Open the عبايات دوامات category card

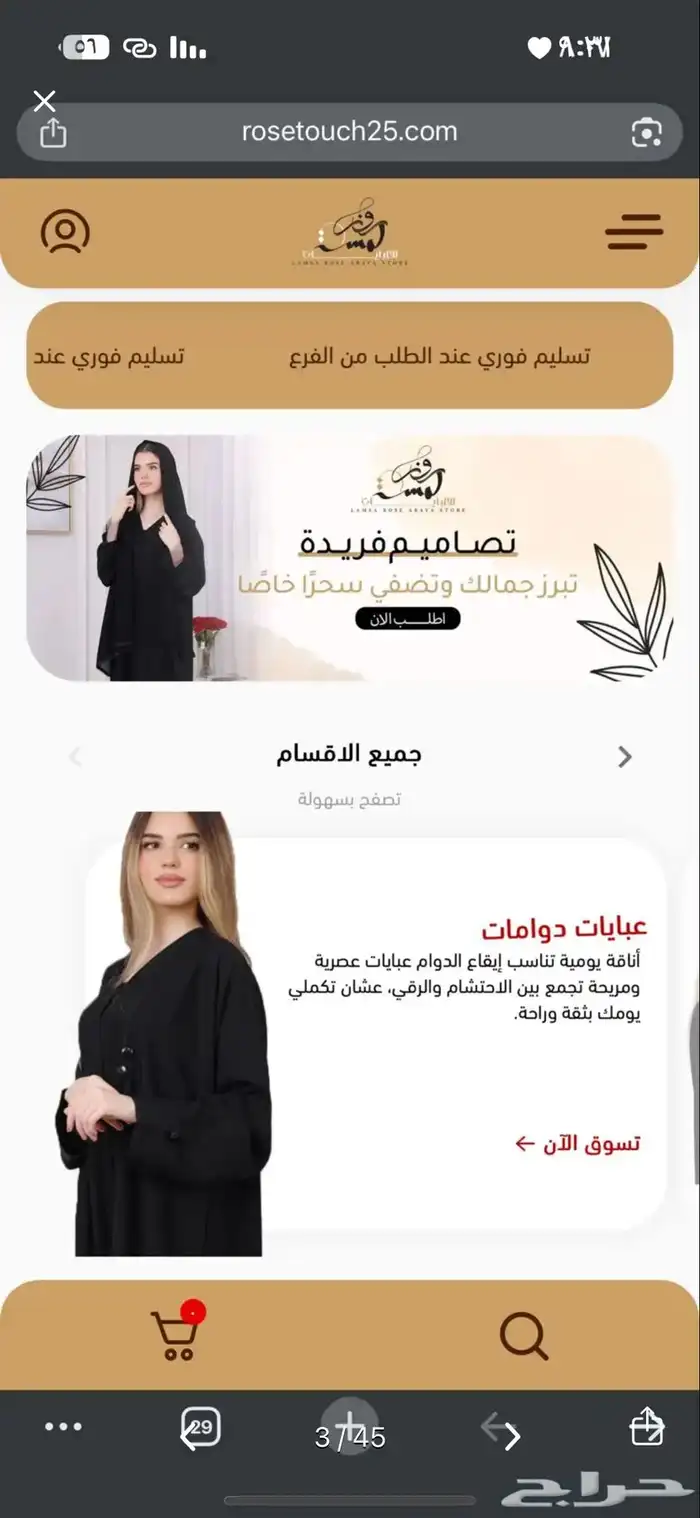(x=375, y=1034)
